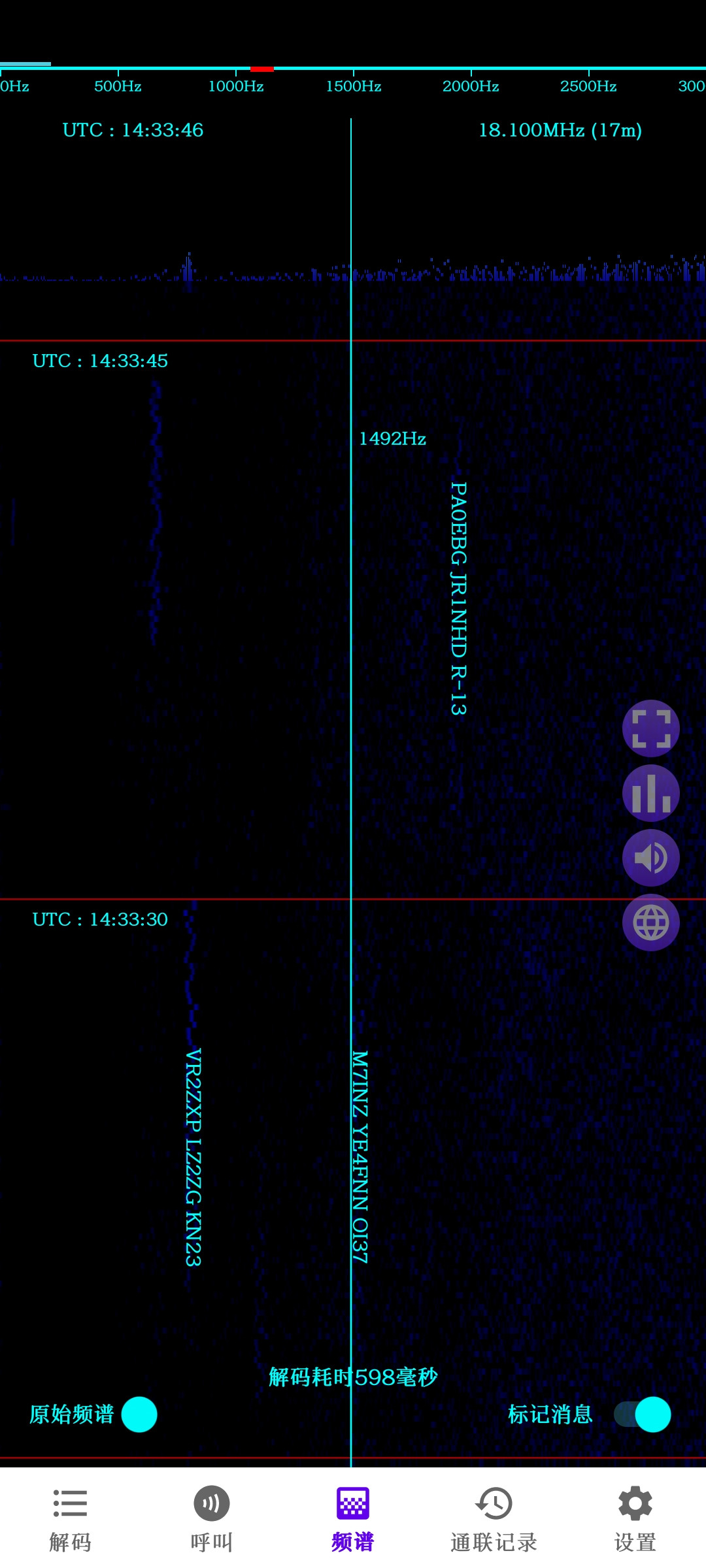
Task: Select the PA0EBG JR1NHD R-13 message
Action: coord(459,598)
